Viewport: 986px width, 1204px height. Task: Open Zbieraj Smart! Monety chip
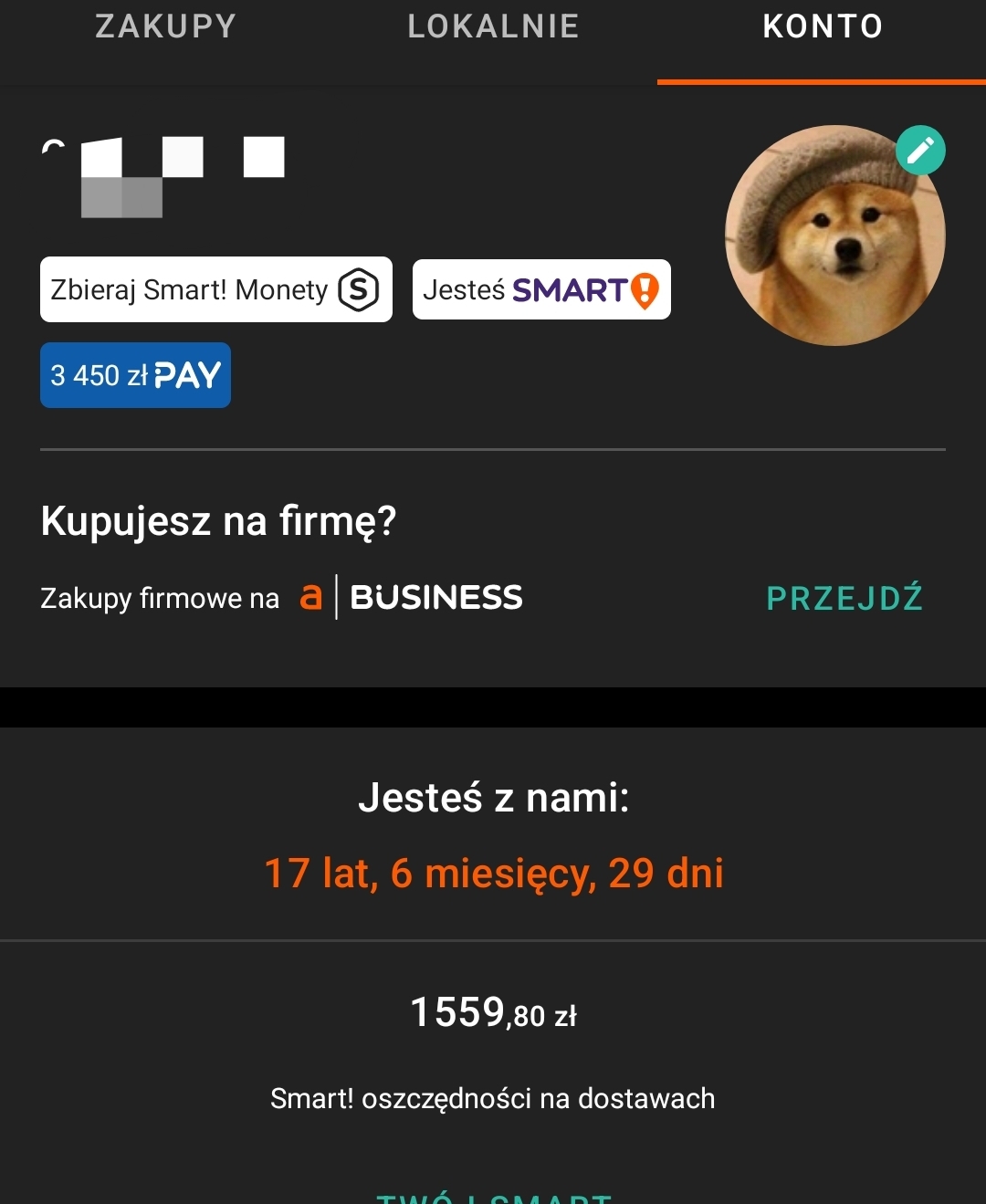(x=216, y=290)
